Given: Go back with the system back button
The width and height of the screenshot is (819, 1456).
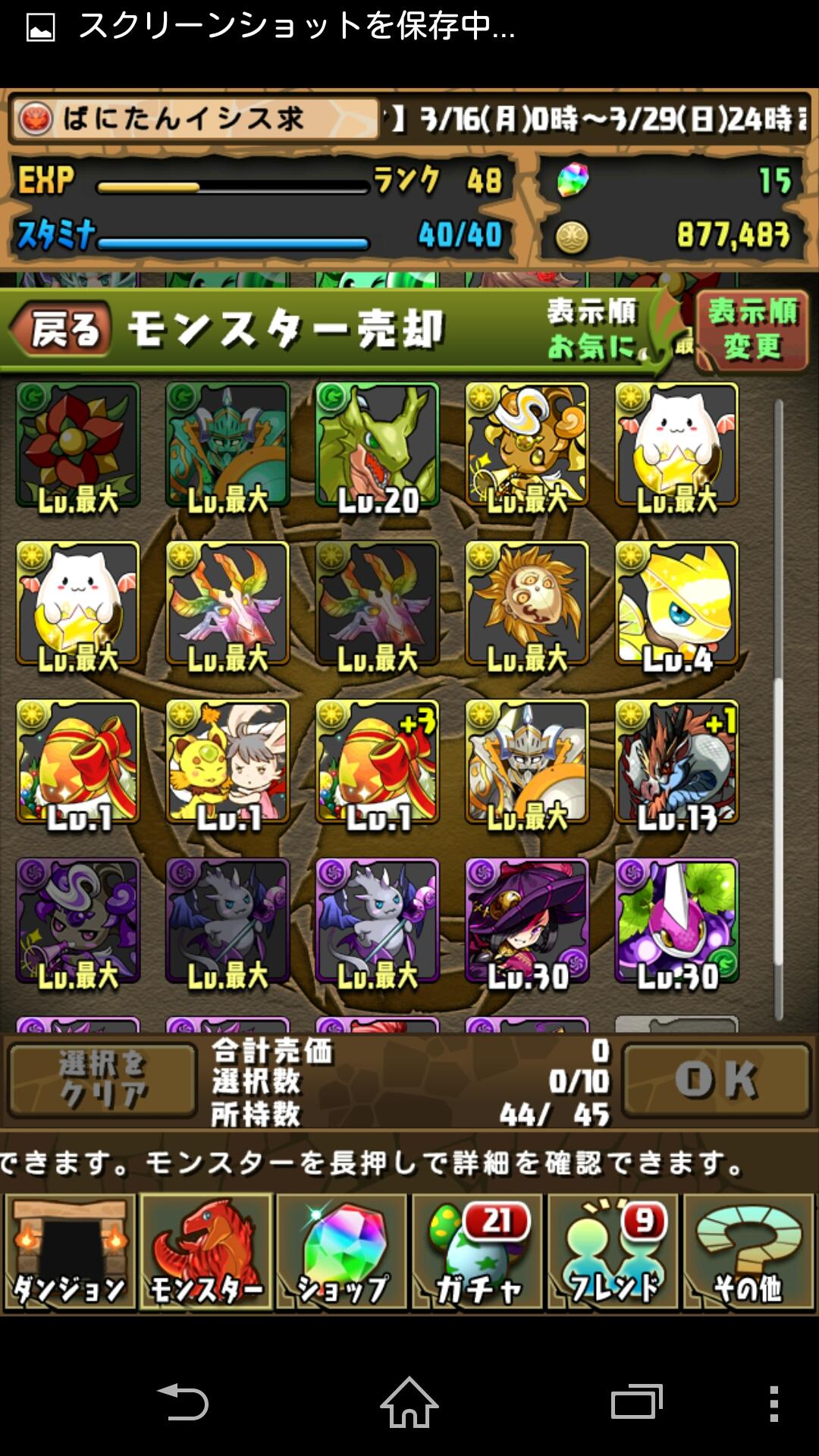Looking at the screenshot, I should (182, 1402).
